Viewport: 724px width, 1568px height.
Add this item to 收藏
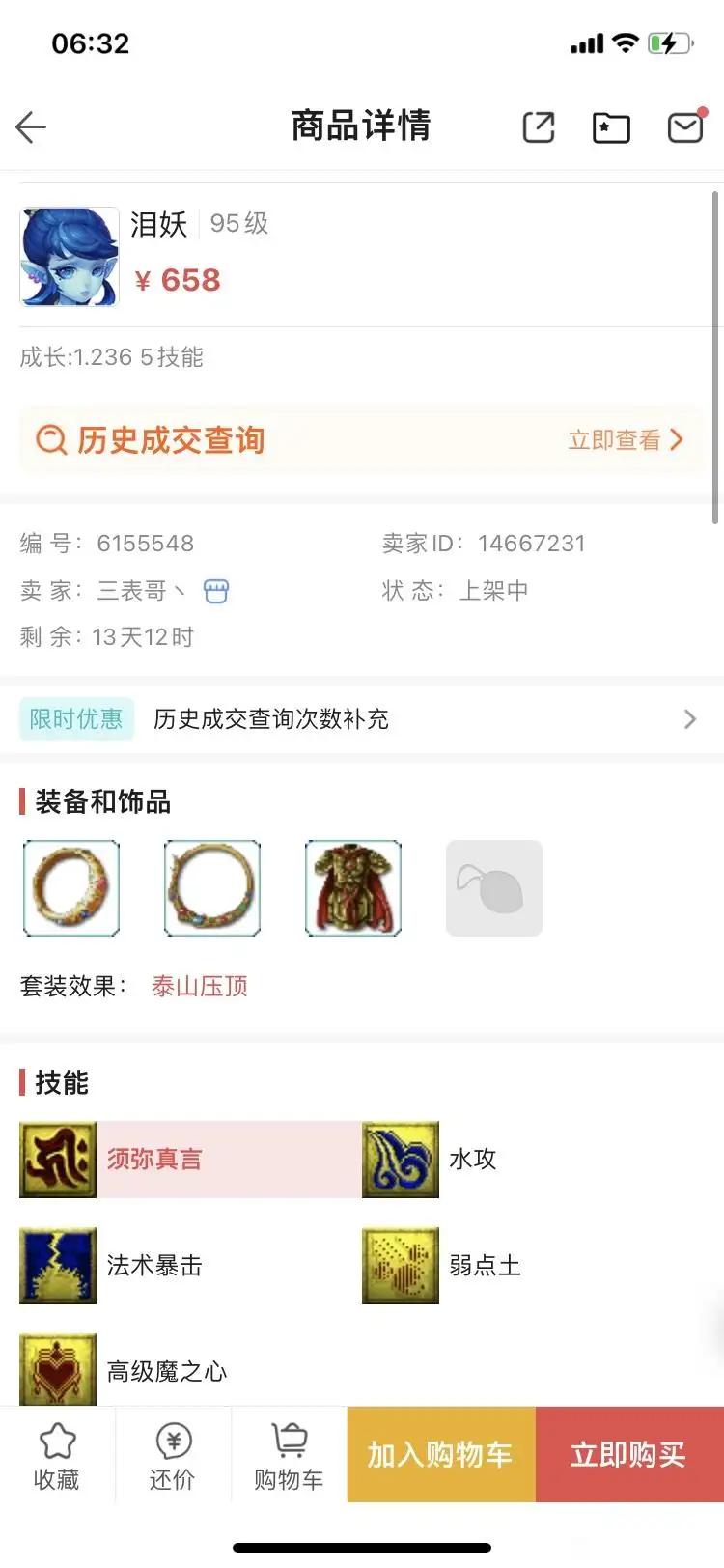pos(57,1456)
